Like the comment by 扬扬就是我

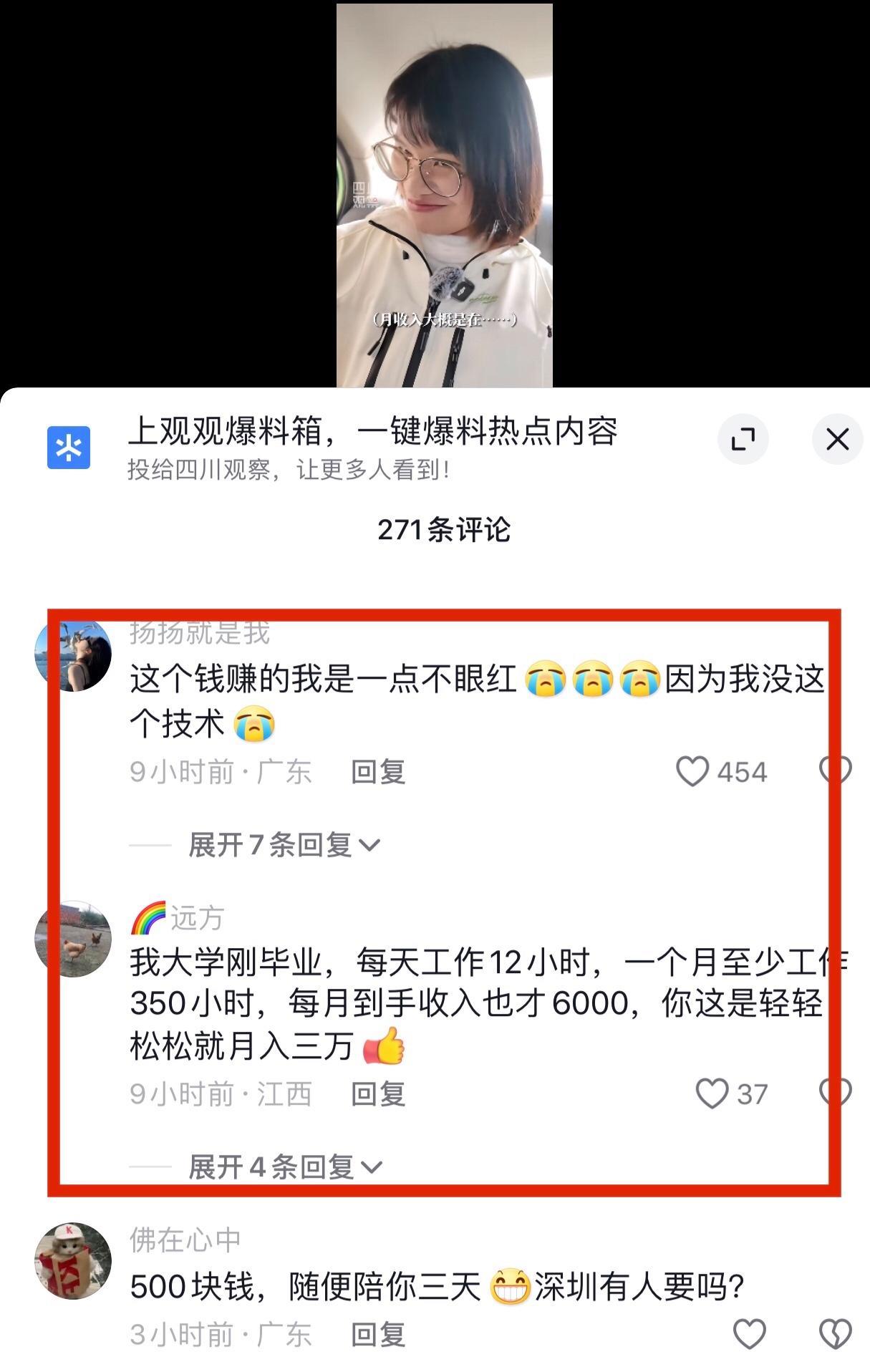tap(692, 771)
